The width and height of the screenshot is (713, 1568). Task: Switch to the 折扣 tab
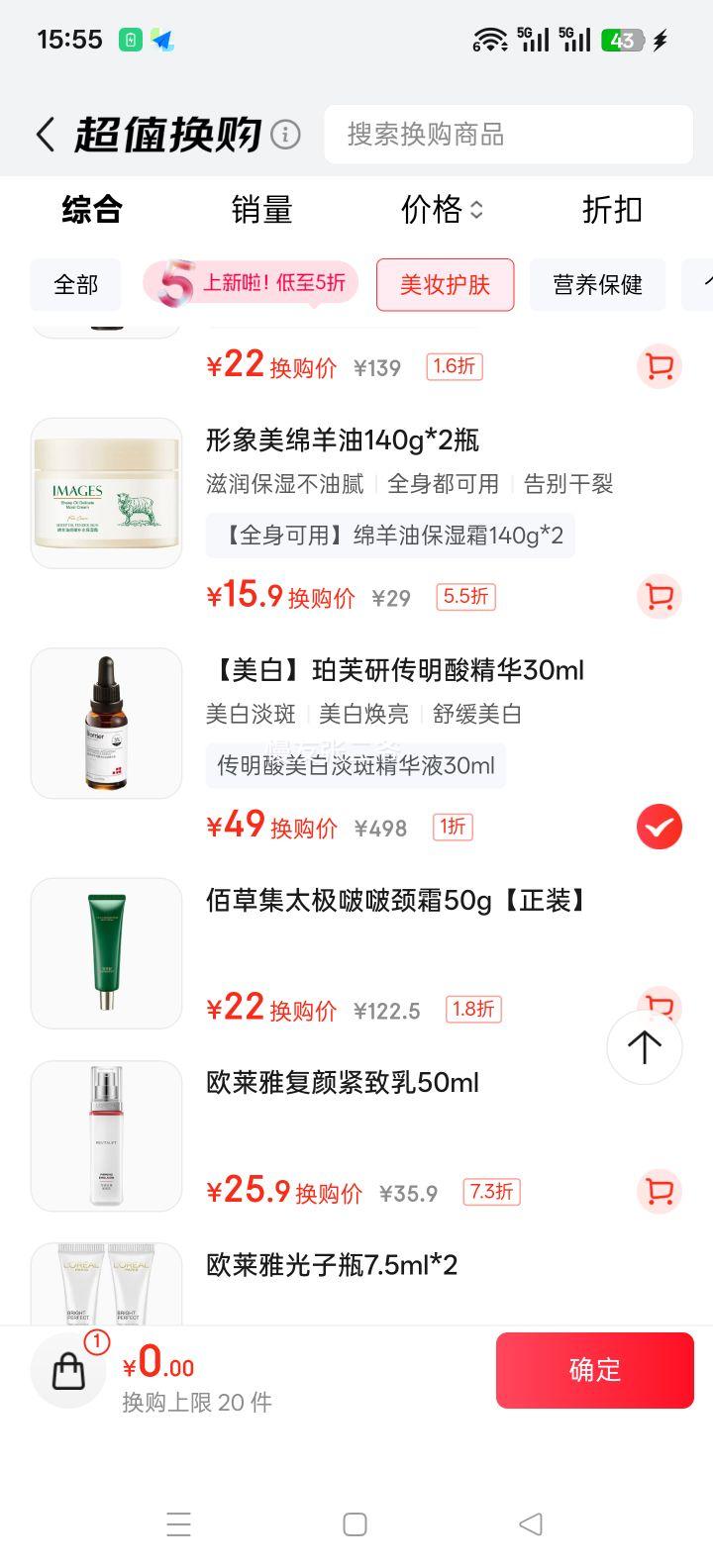(613, 211)
